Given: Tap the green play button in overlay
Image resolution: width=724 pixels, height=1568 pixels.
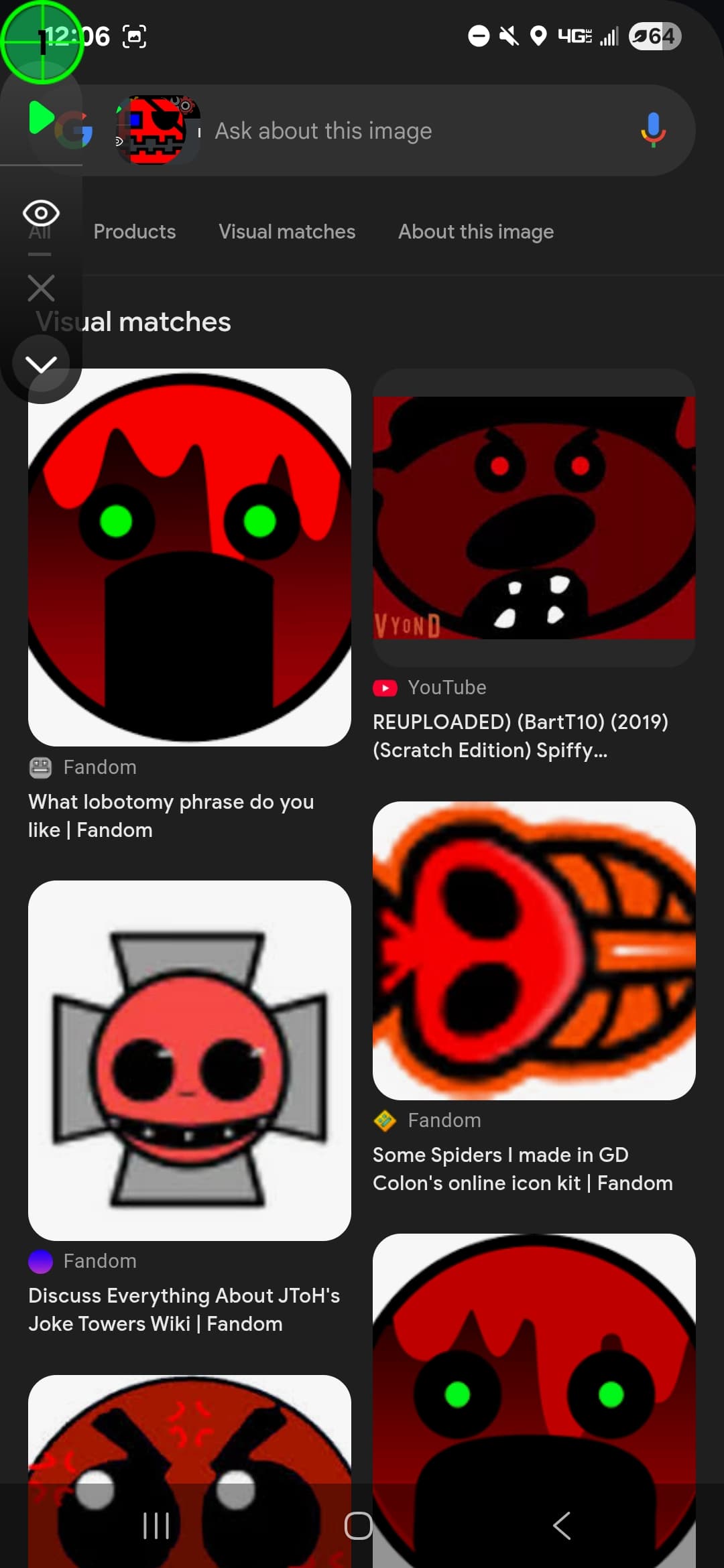Looking at the screenshot, I should [x=42, y=117].
